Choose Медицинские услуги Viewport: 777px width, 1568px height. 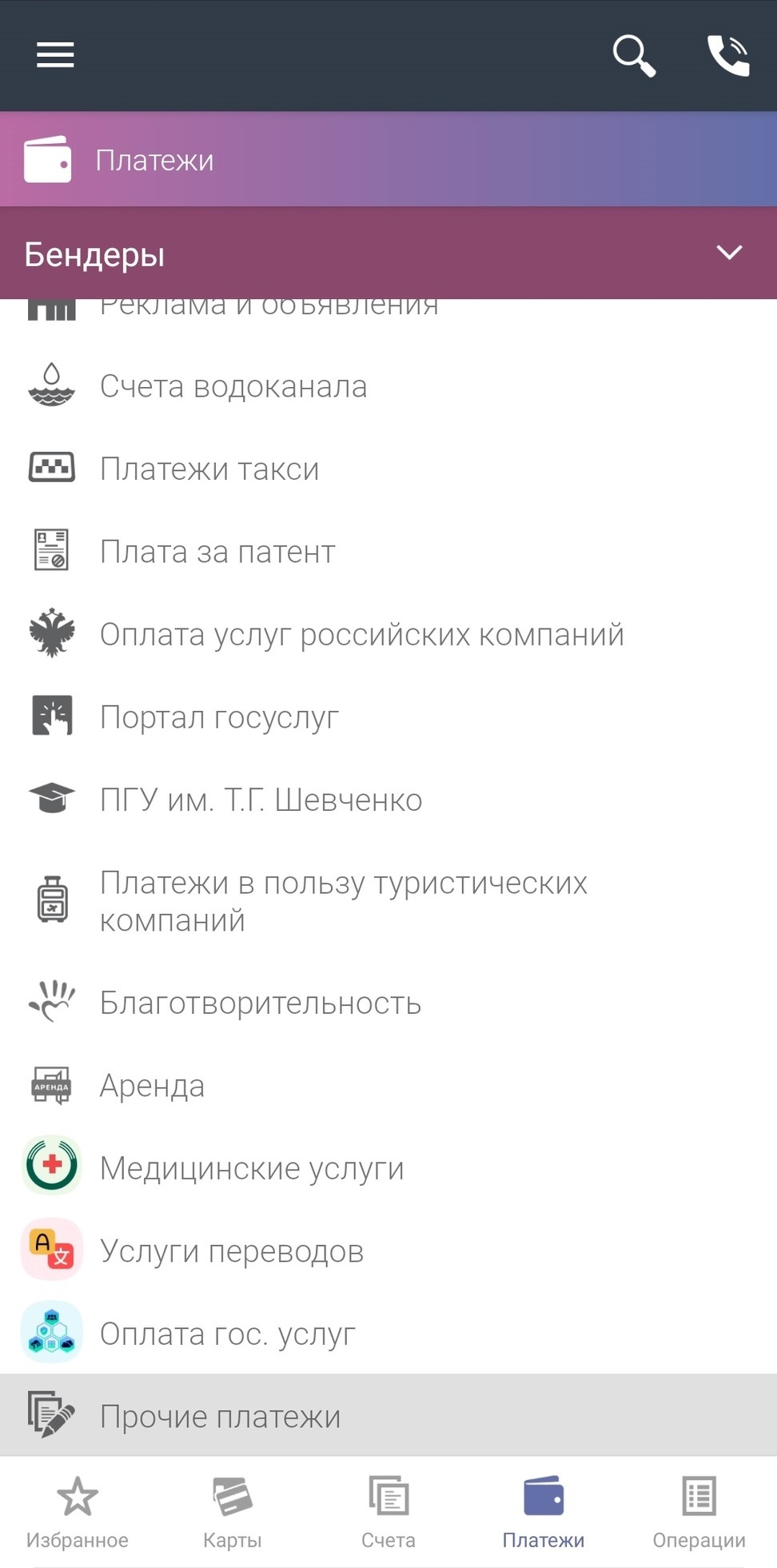(388, 1167)
